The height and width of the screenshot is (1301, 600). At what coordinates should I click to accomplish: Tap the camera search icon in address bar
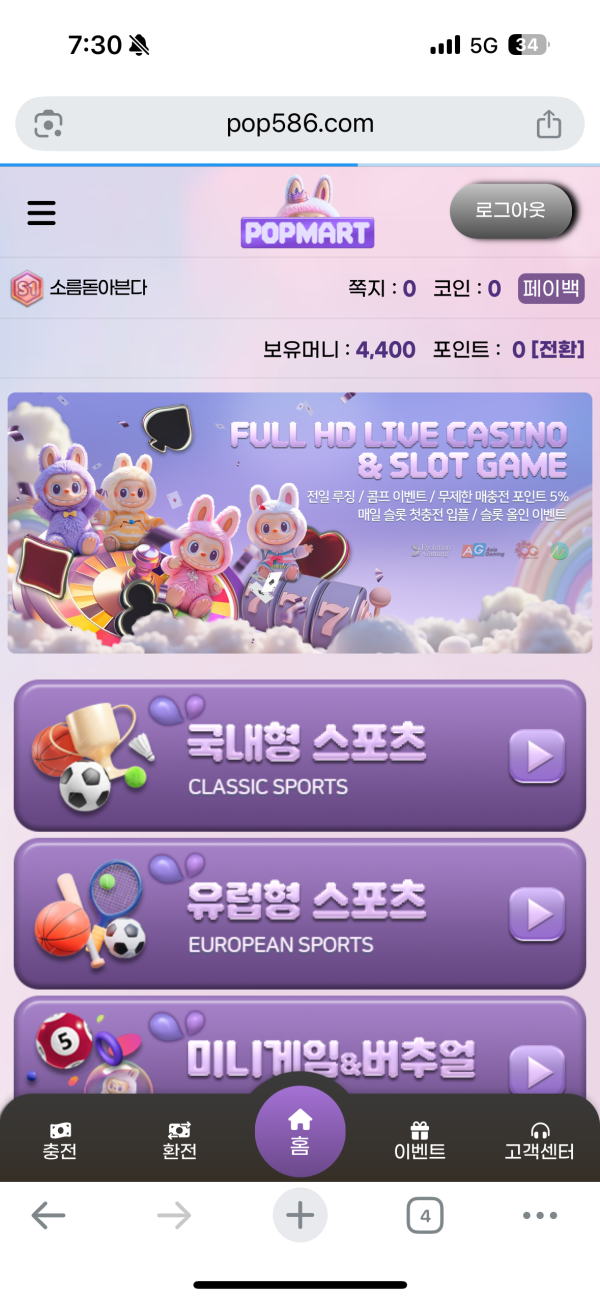click(48, 124)
